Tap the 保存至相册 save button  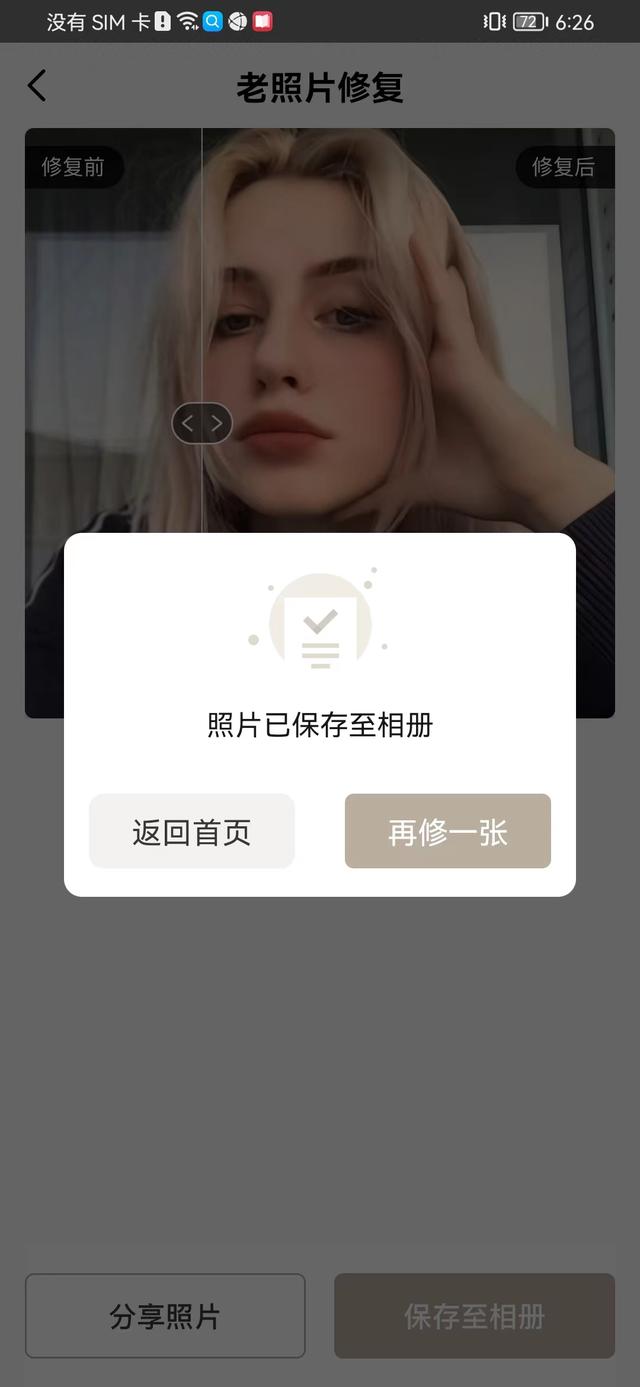[x=474, y=1316]
